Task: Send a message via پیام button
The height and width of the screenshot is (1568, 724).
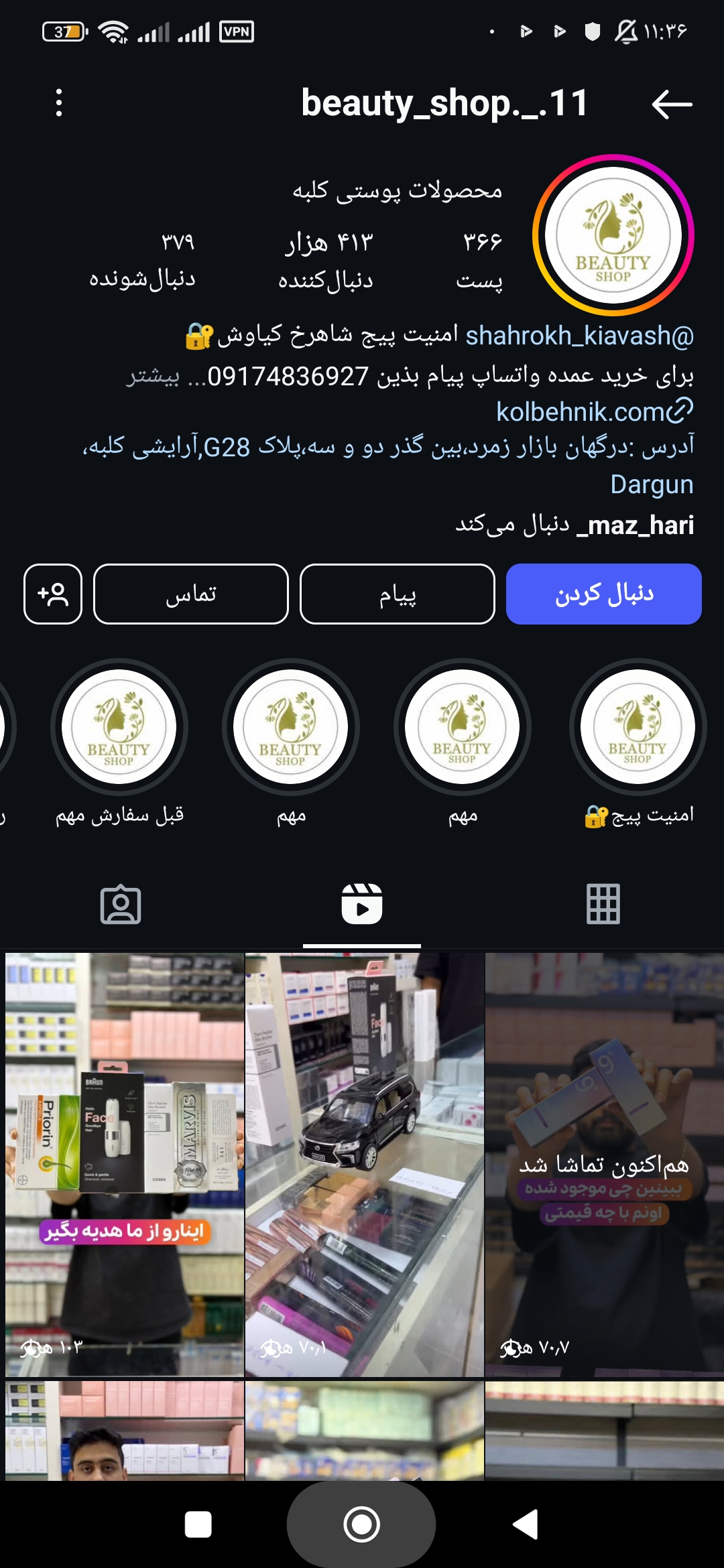Action: 397,594
